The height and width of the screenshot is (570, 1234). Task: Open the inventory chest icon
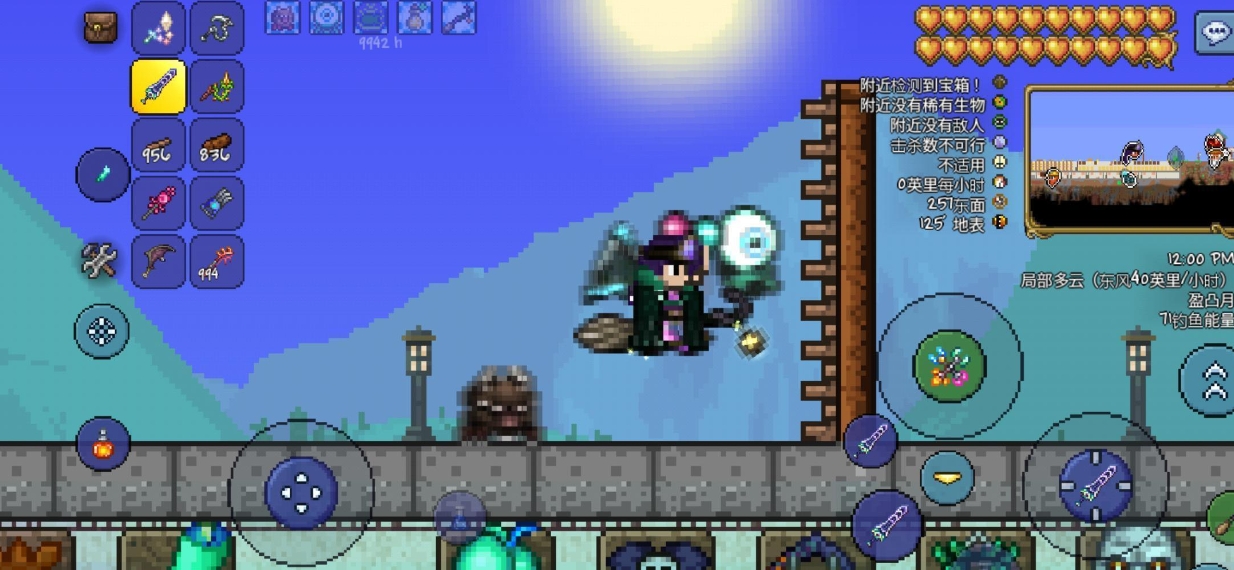(x=100, y=27)
